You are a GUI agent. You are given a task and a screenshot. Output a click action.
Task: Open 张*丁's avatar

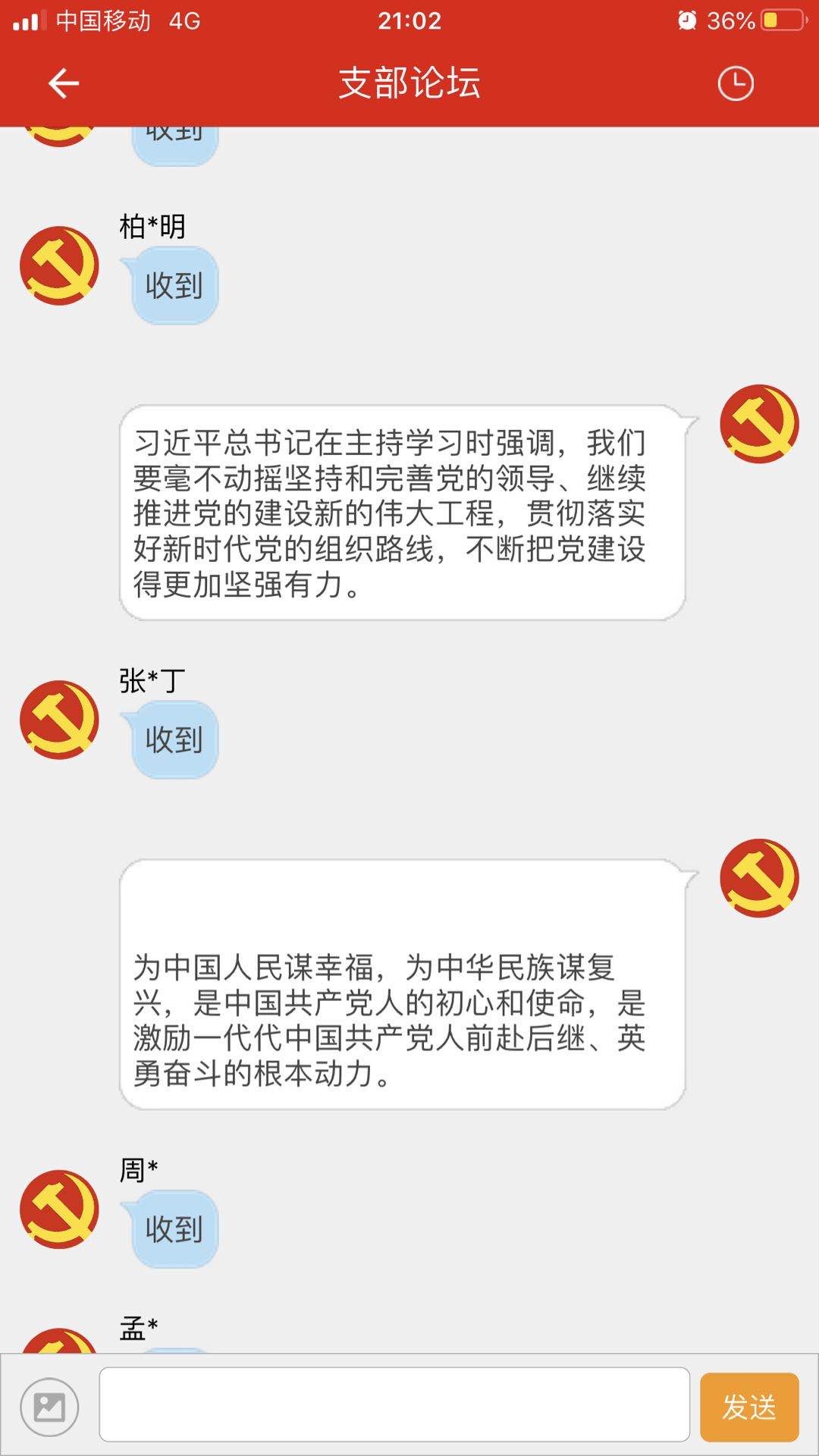(59, 720)
